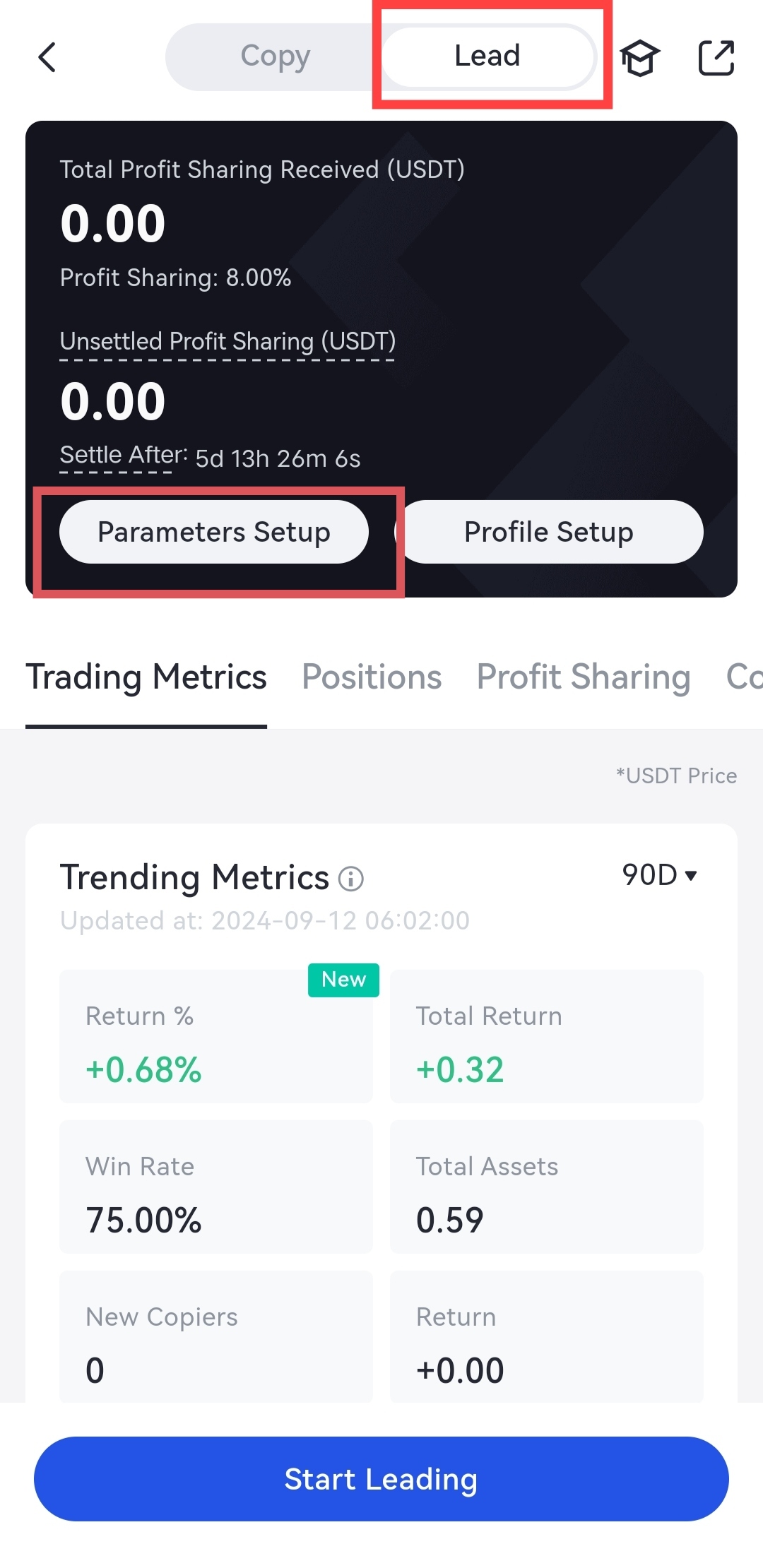Switch to the Profit Sharing tab

click(583, 677)
